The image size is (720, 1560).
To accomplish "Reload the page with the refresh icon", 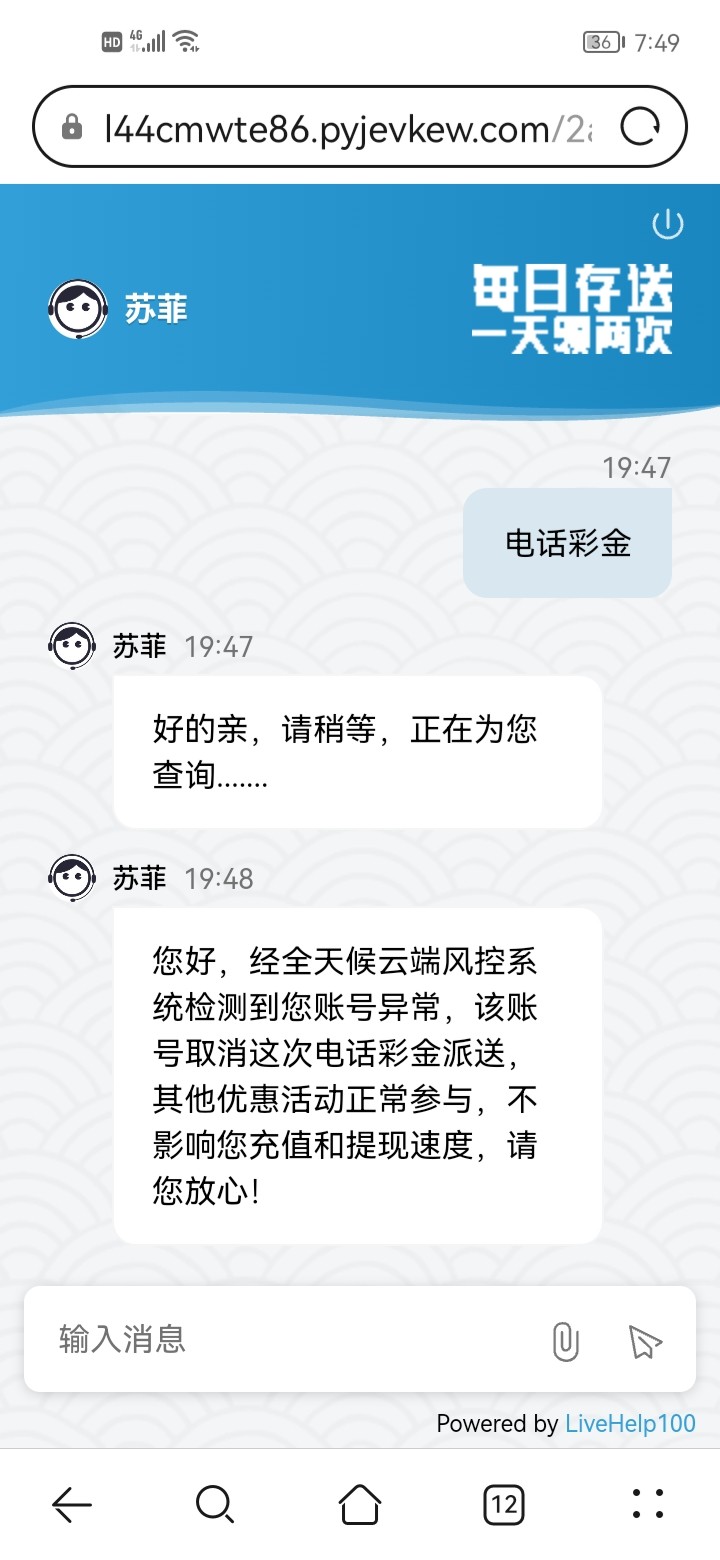I will click(640, 128).
